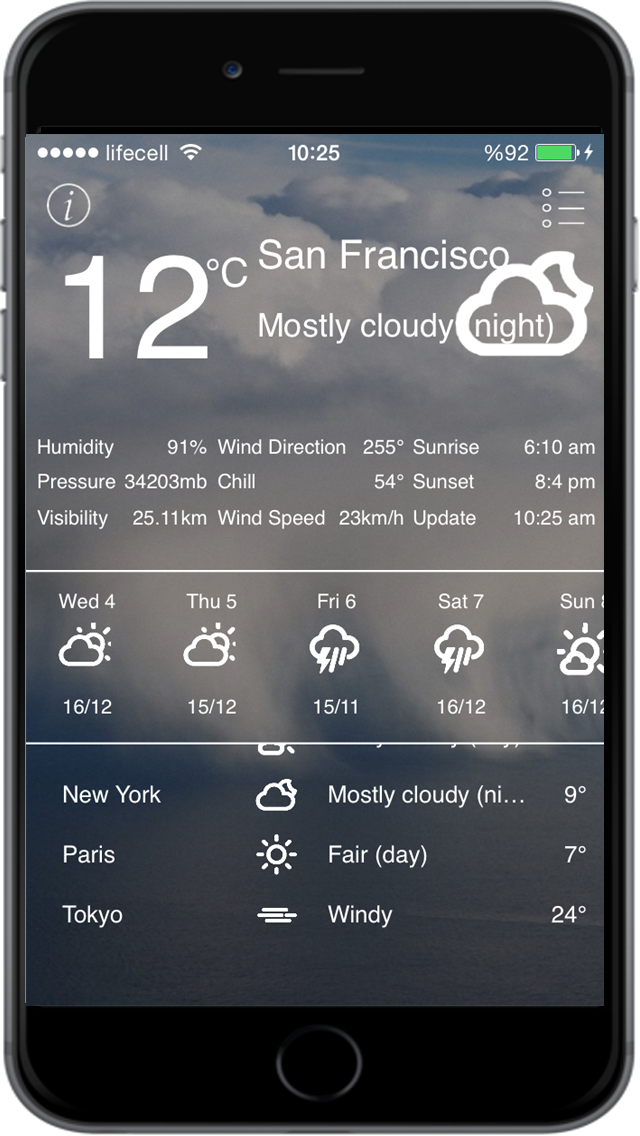Viewport: 640px width, 1136px height.
Task: Select New York from the city list
Action: click(112, 795)
